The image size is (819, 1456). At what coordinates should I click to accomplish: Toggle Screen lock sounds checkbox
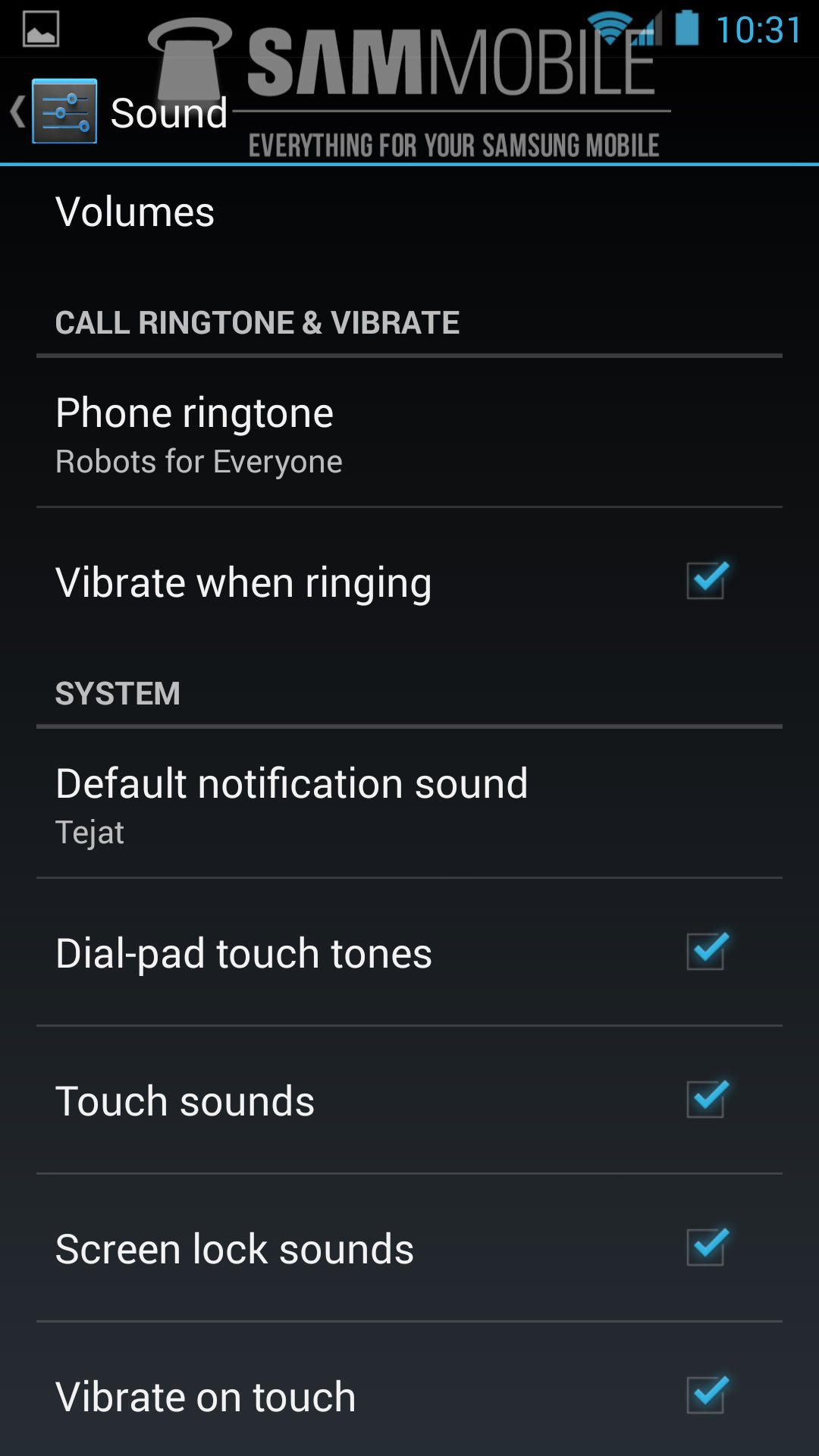[706, 1247]
